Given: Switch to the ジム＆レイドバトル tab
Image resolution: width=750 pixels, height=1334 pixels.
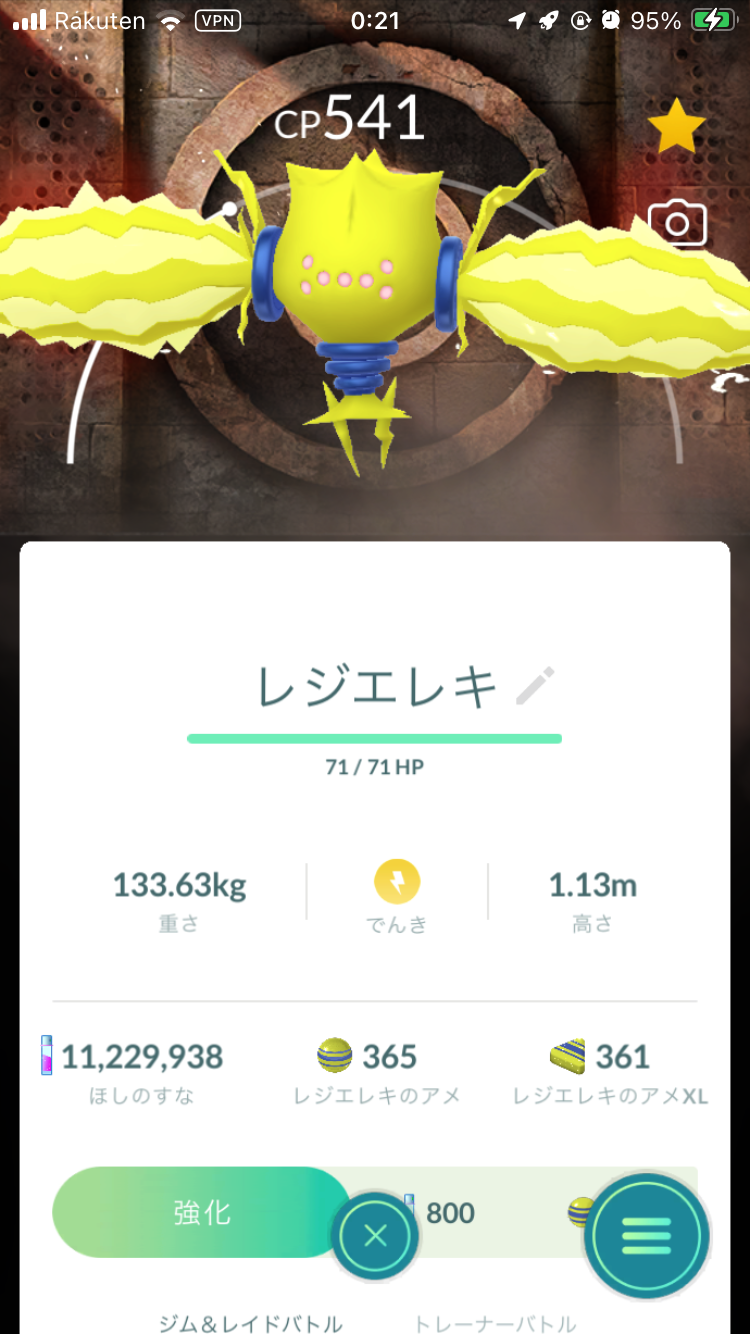Looking at the screenshot, I should pos(250,1323).
